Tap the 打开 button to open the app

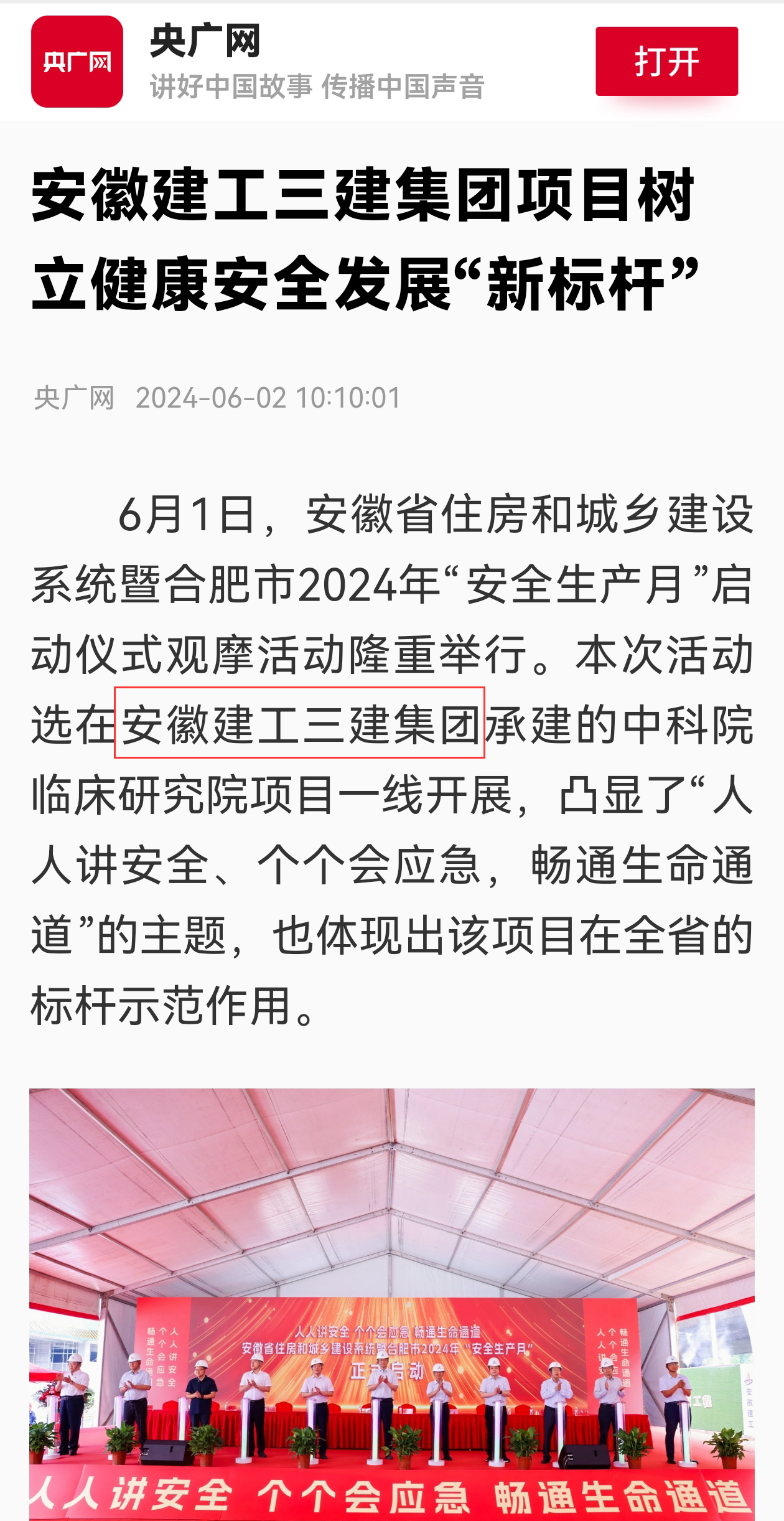coord(666,62)
